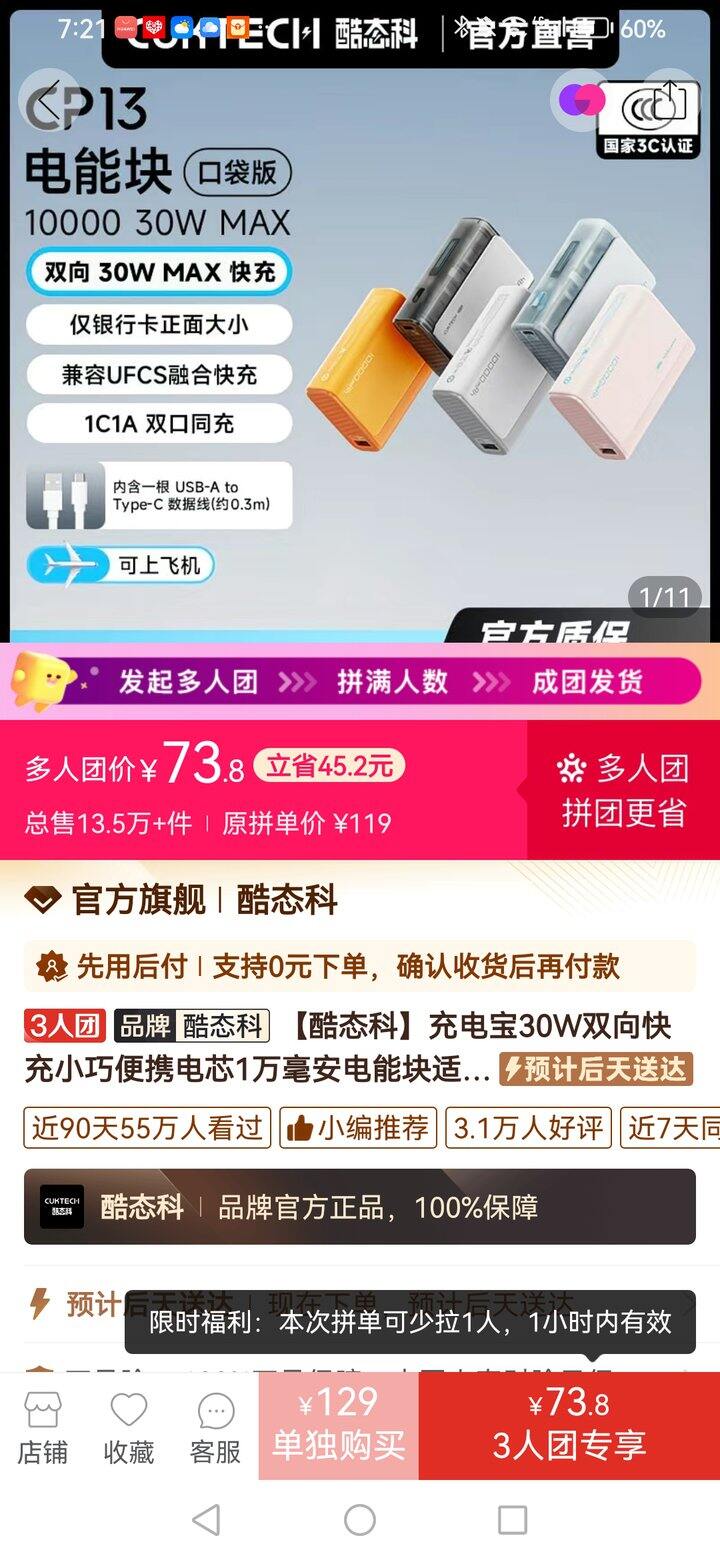
Task: Tap the 近90天55万人看过 chip
Action: 147,1127
